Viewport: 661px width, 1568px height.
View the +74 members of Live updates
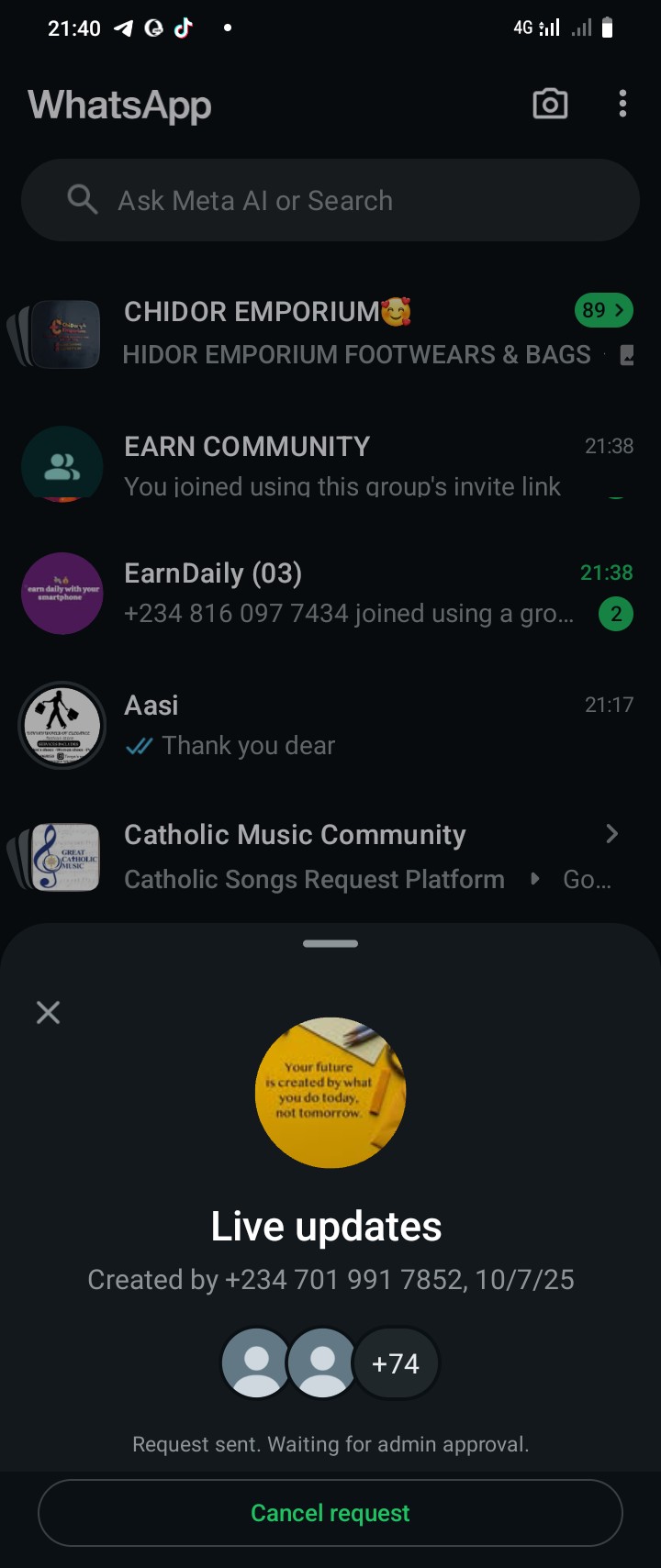396,1363
